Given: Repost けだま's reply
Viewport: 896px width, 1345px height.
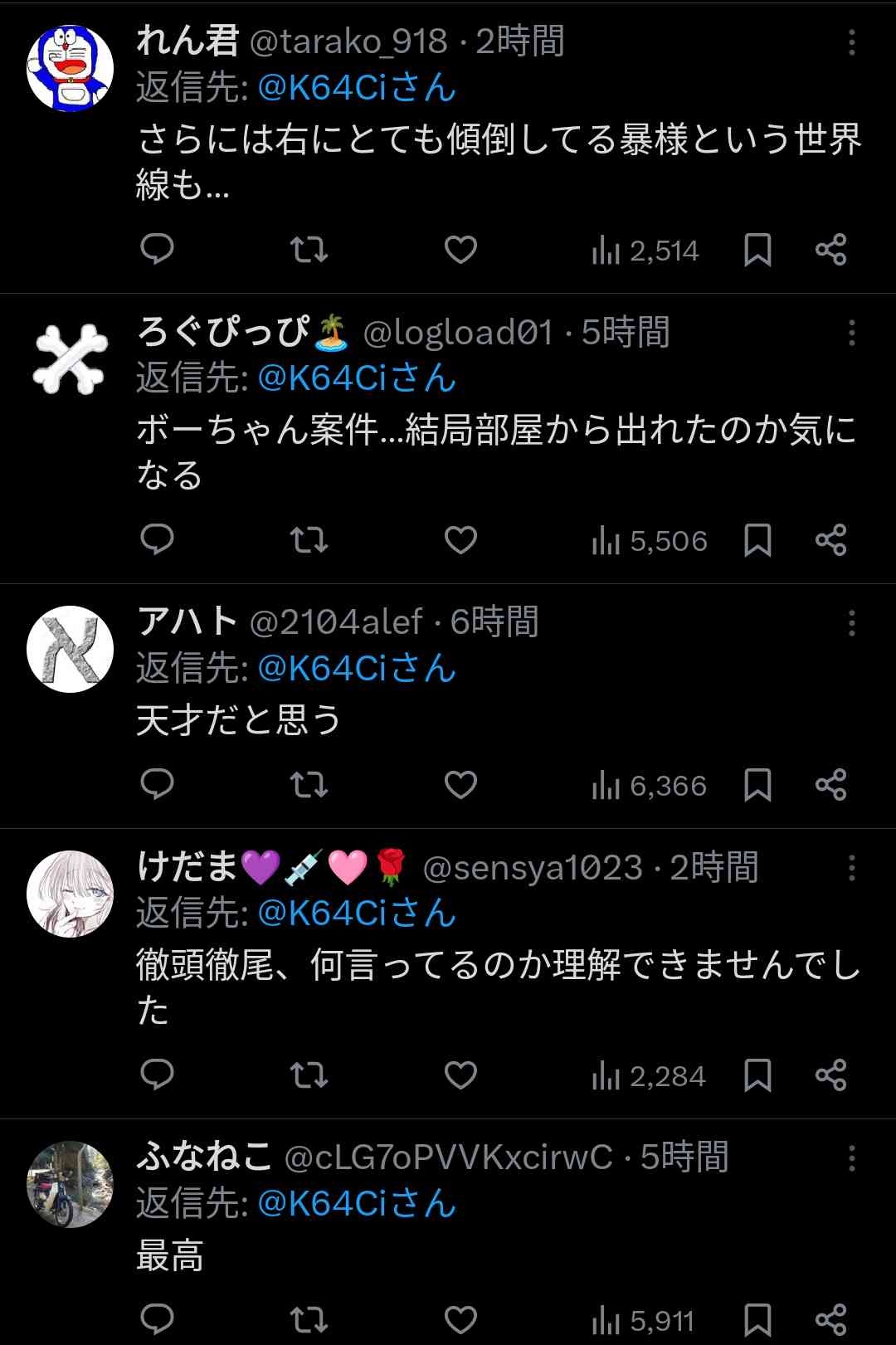Looking at the screenshot, I should (309, 1075).
